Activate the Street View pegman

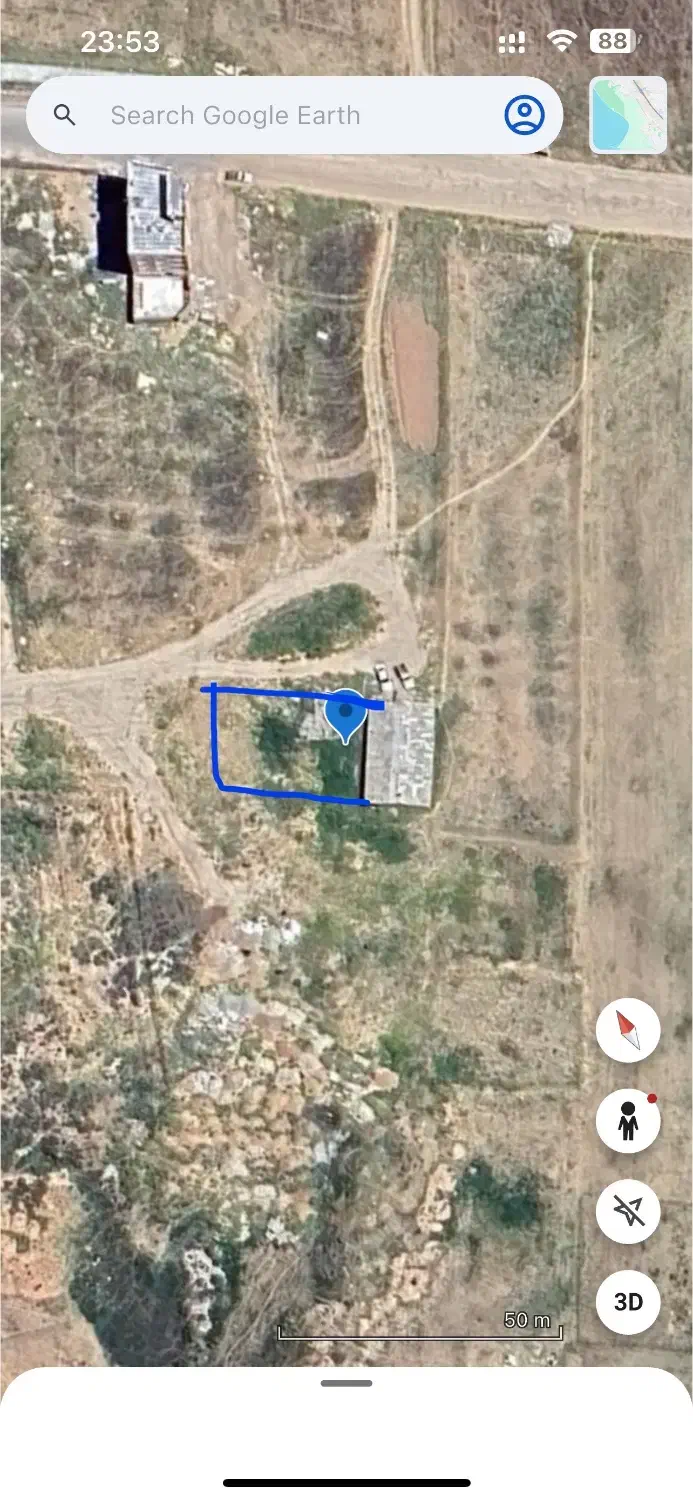628,1121
